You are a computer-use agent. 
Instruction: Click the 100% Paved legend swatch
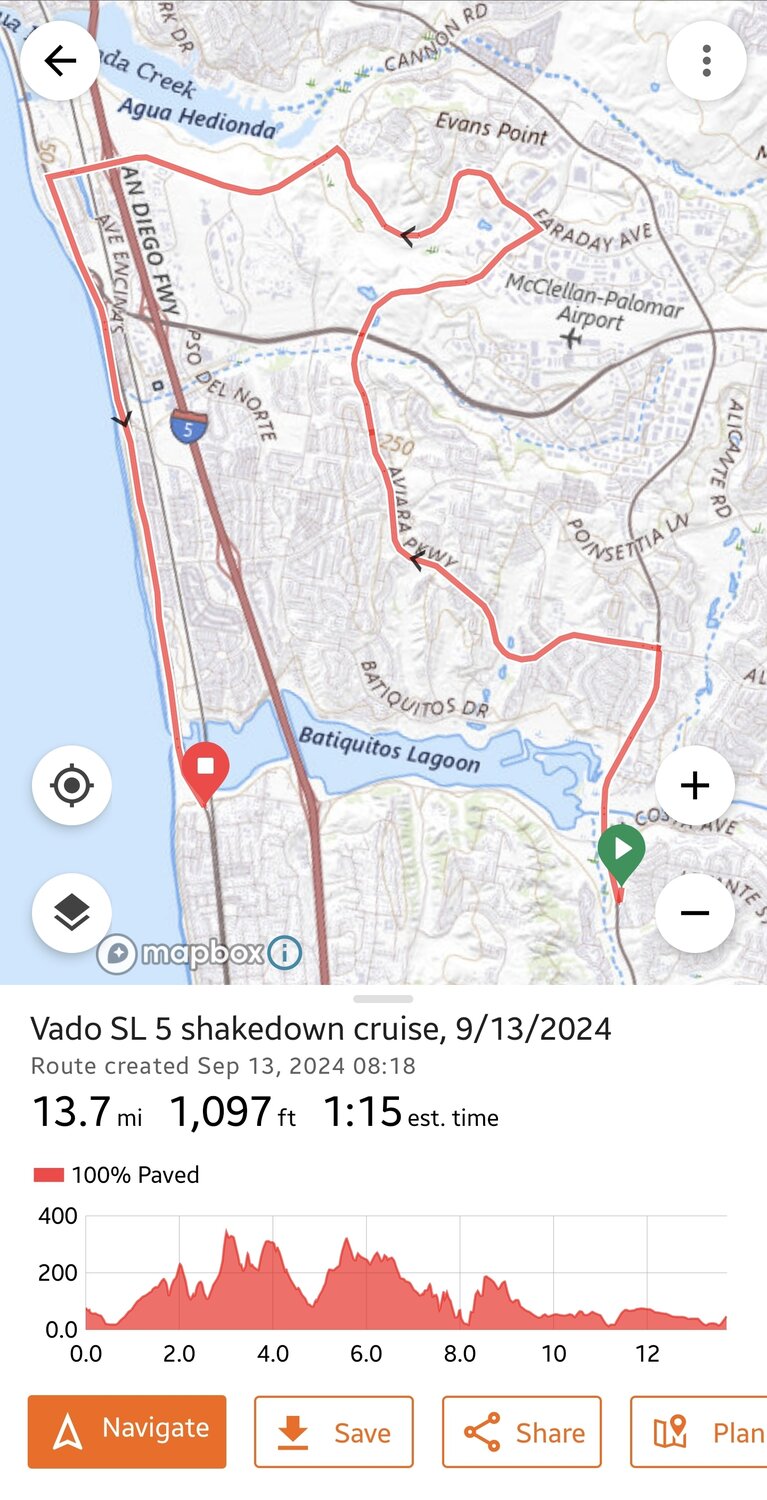coord(48,1174)
